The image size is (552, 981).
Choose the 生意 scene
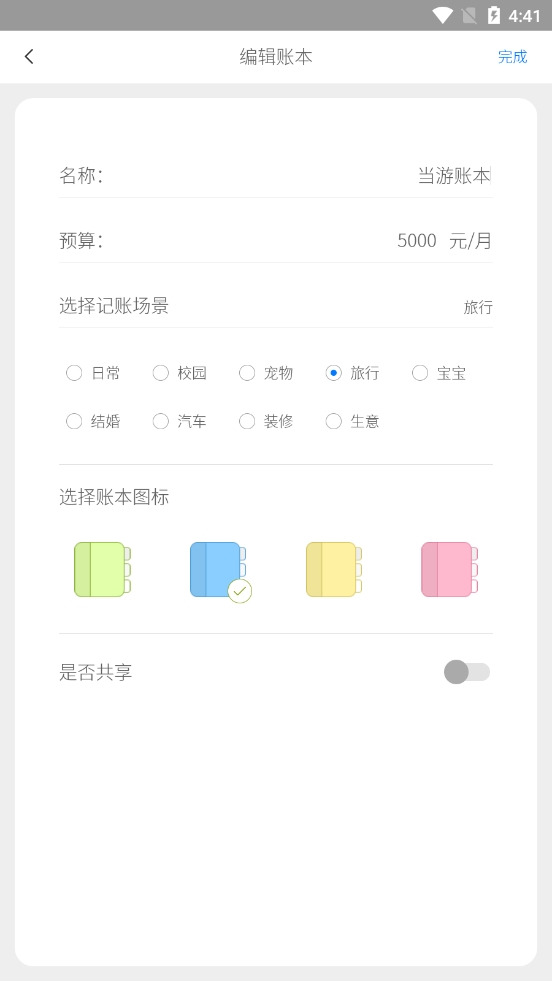pyautogui.click(x=352, y=421)
